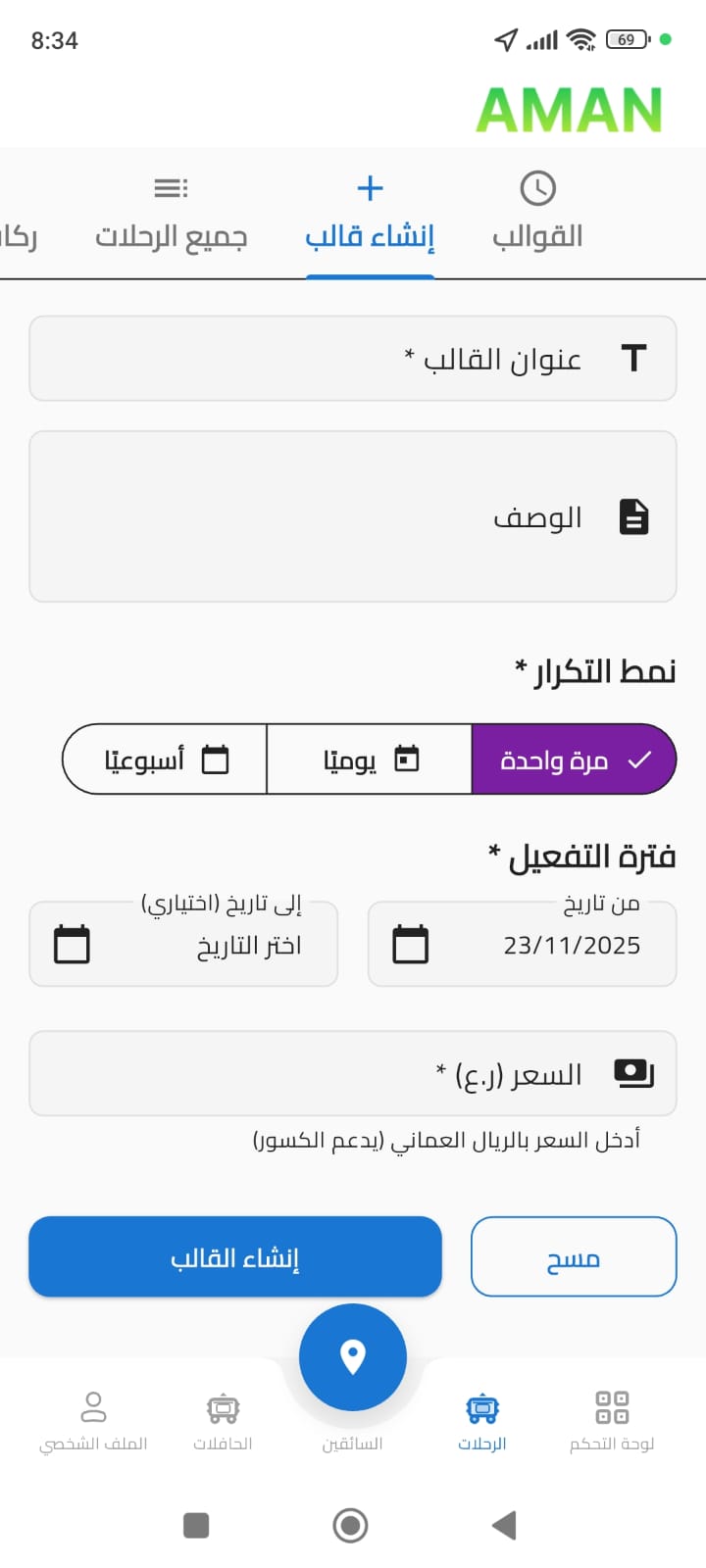The height and width of the screenshot is (1568, 706).
Task: Click the banknote icon in the price field
Action: 633,1073
